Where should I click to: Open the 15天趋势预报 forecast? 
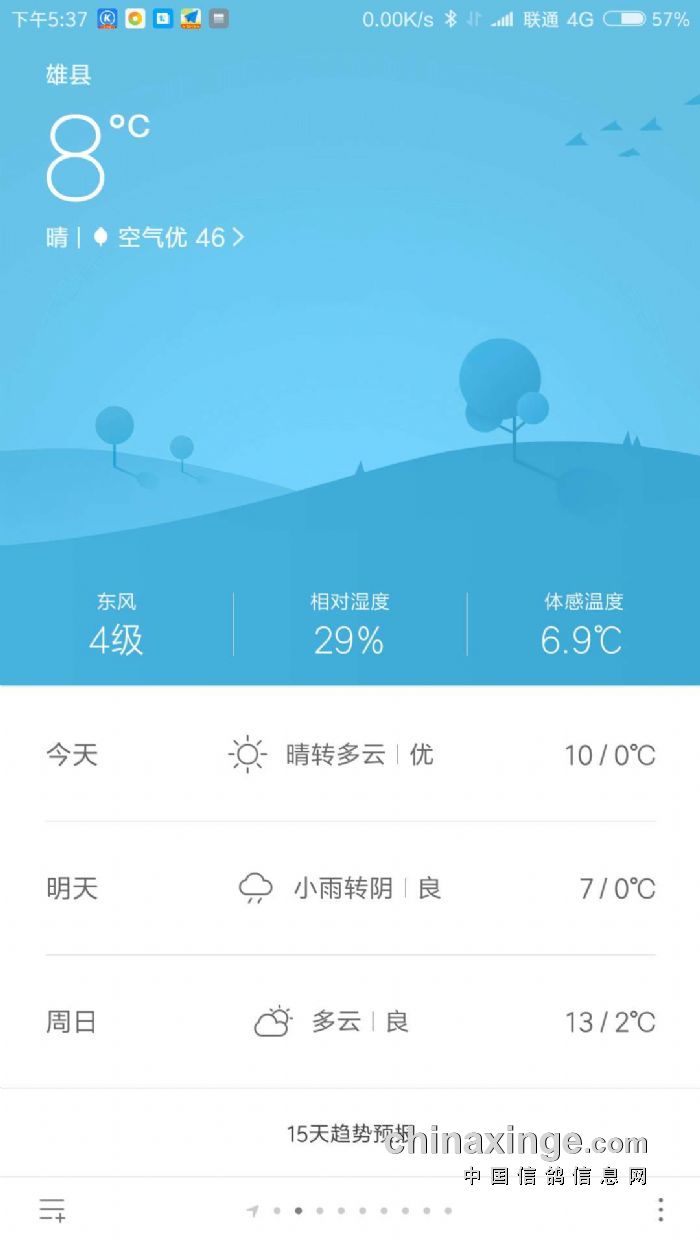coord(350,1134)
